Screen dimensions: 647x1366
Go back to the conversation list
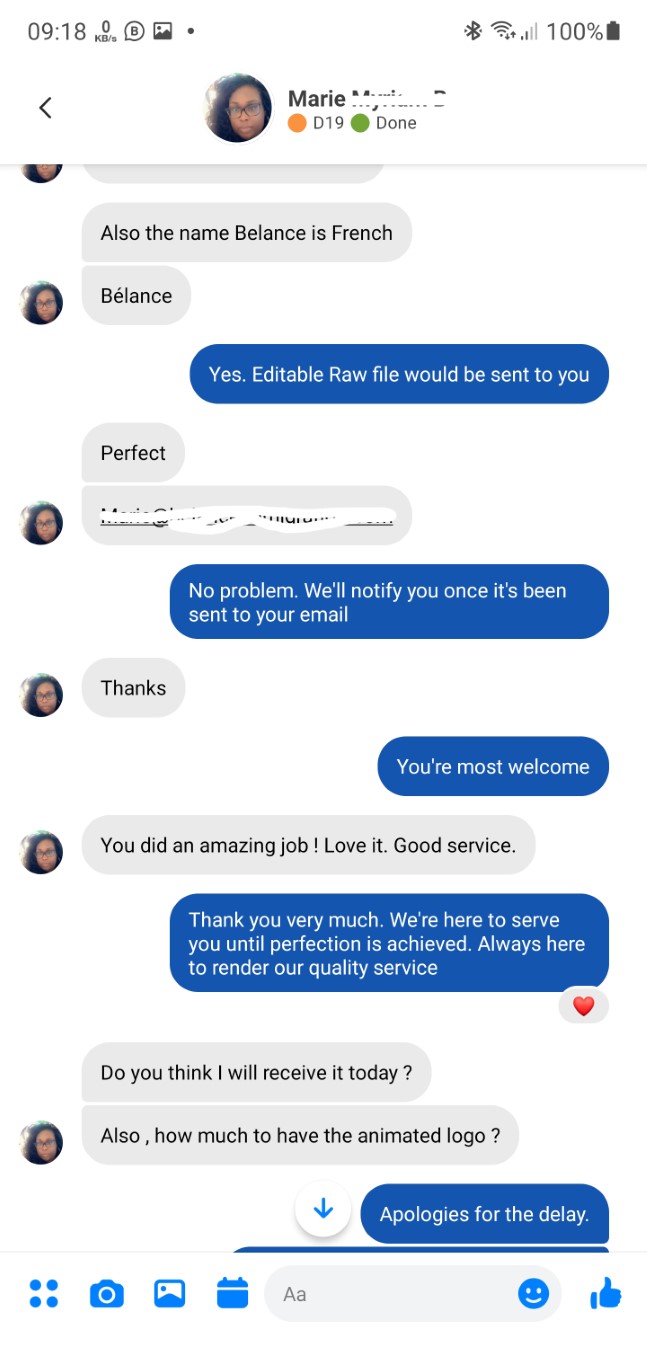[45, 108]
